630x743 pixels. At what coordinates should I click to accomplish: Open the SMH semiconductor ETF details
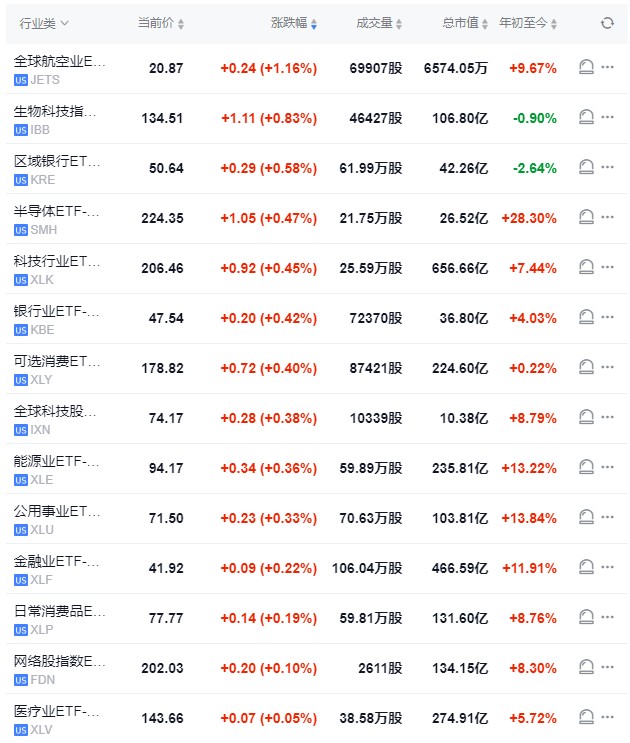[59, 219]
